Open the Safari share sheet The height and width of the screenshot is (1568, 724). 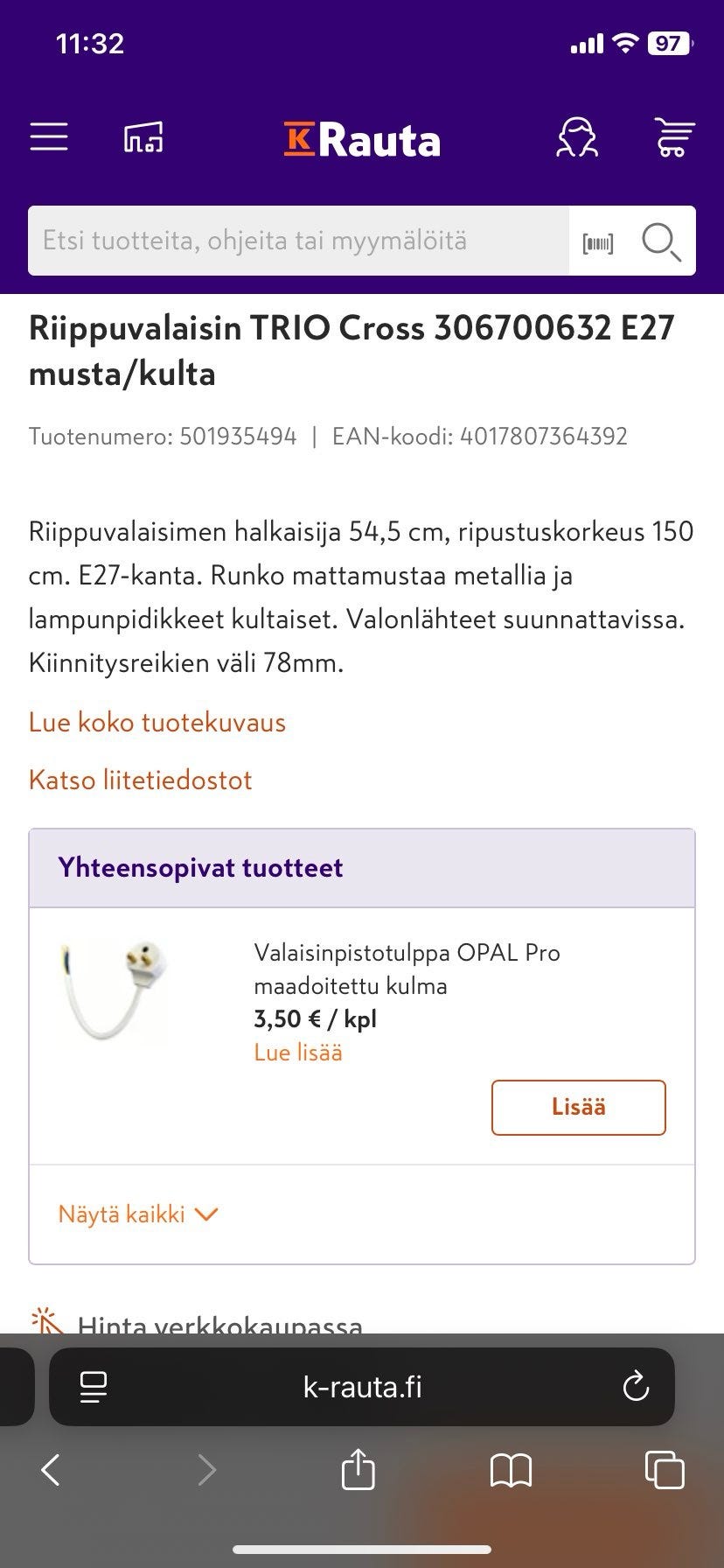356,1470
